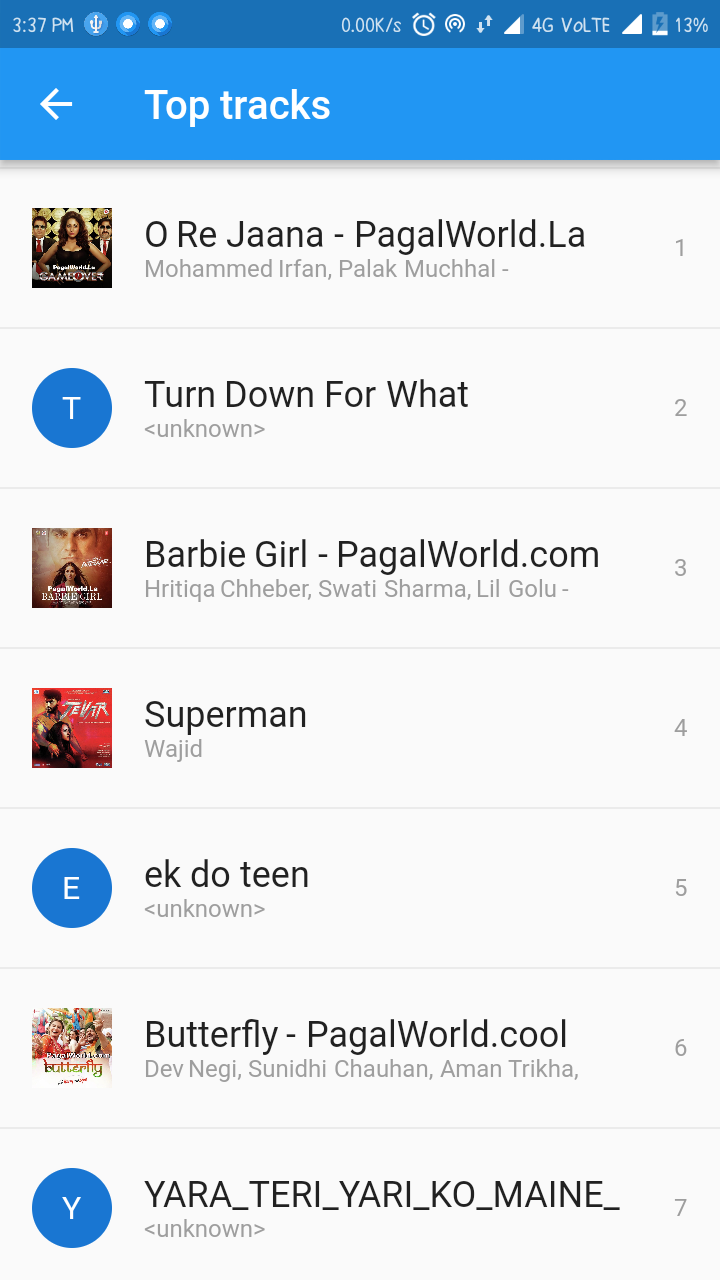720x1280 pixels.
Task: Start the Butterfly track
Action: pos(356,1048)
